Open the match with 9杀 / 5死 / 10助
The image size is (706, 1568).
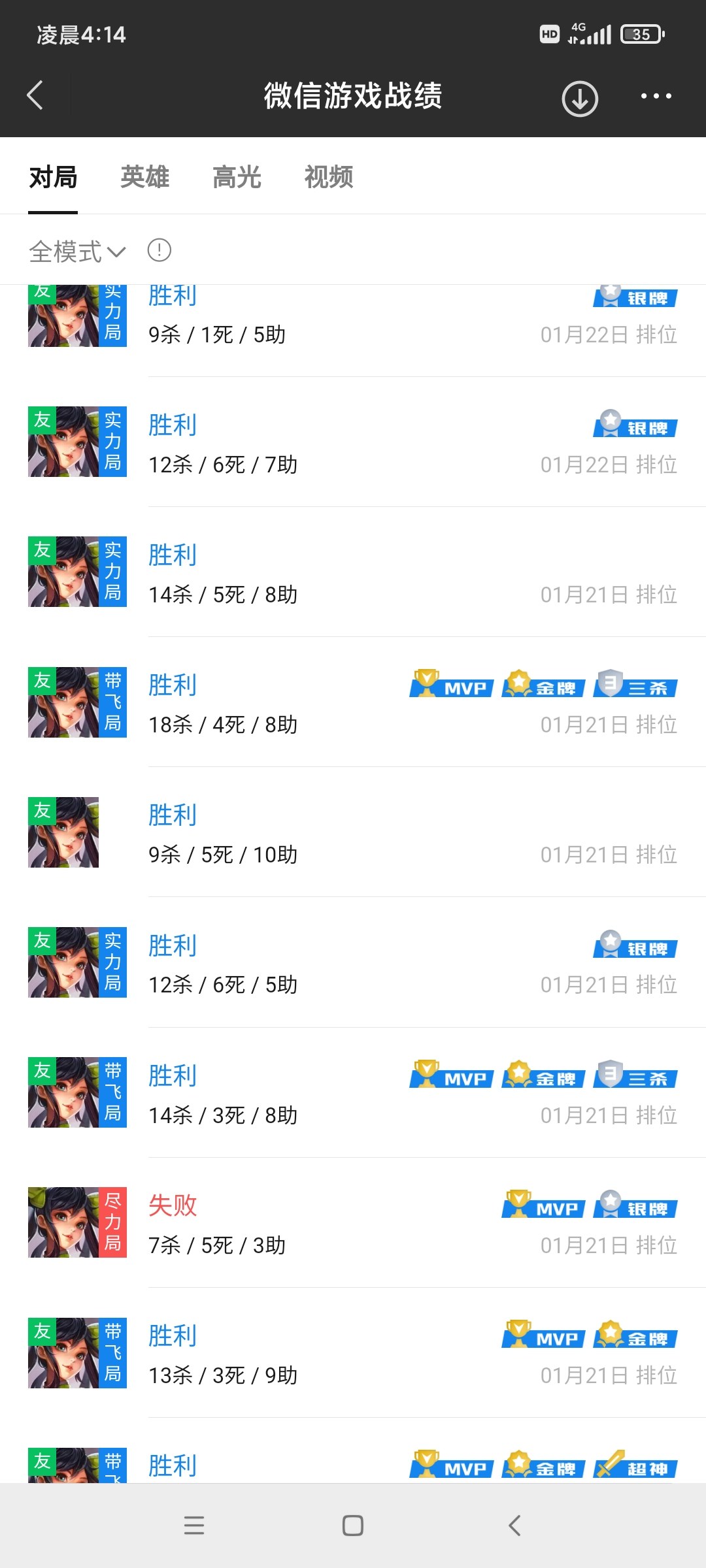click(x=353, y=833)
